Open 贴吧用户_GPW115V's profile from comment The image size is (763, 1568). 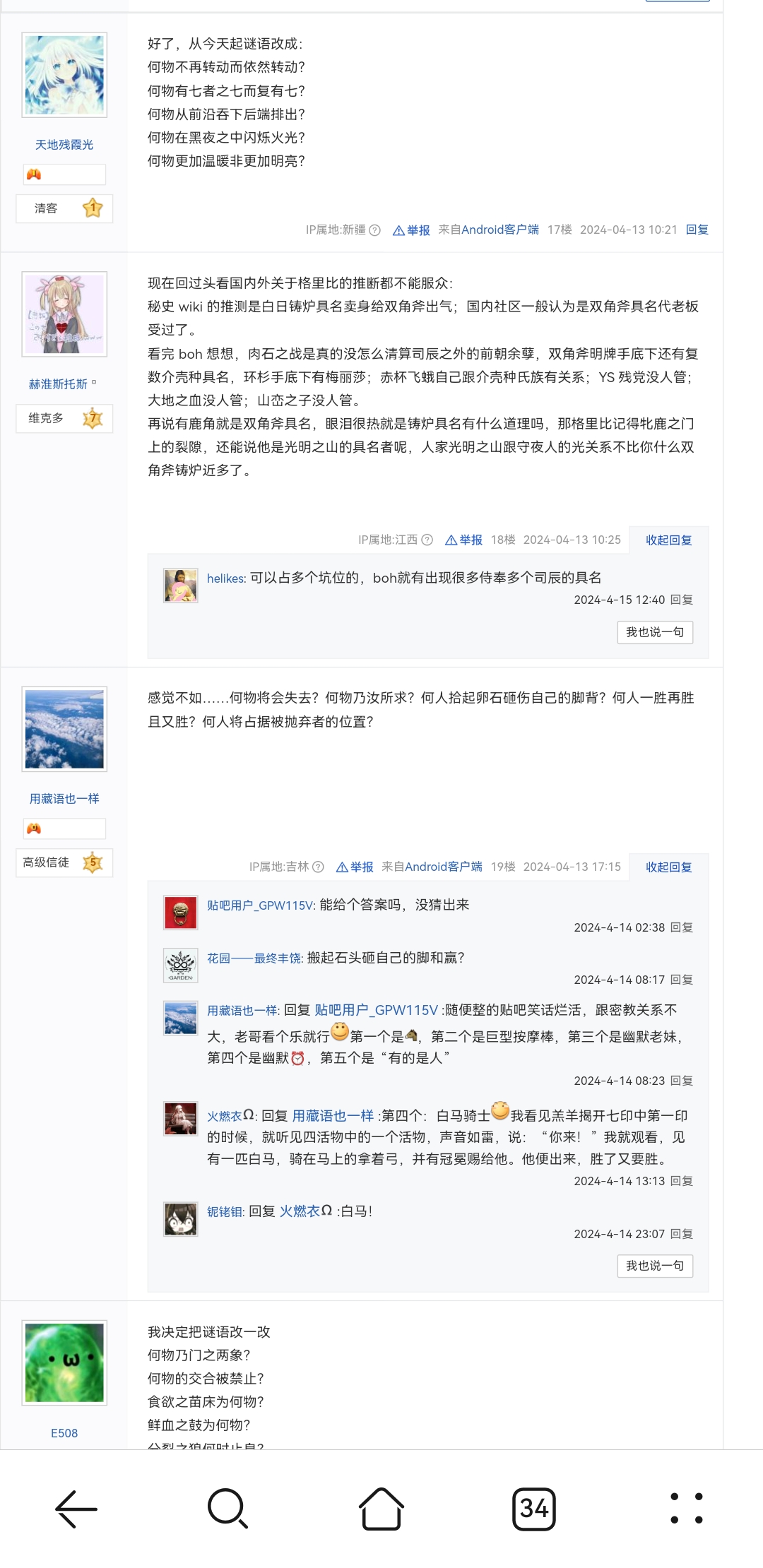click(x=261, y=905)
